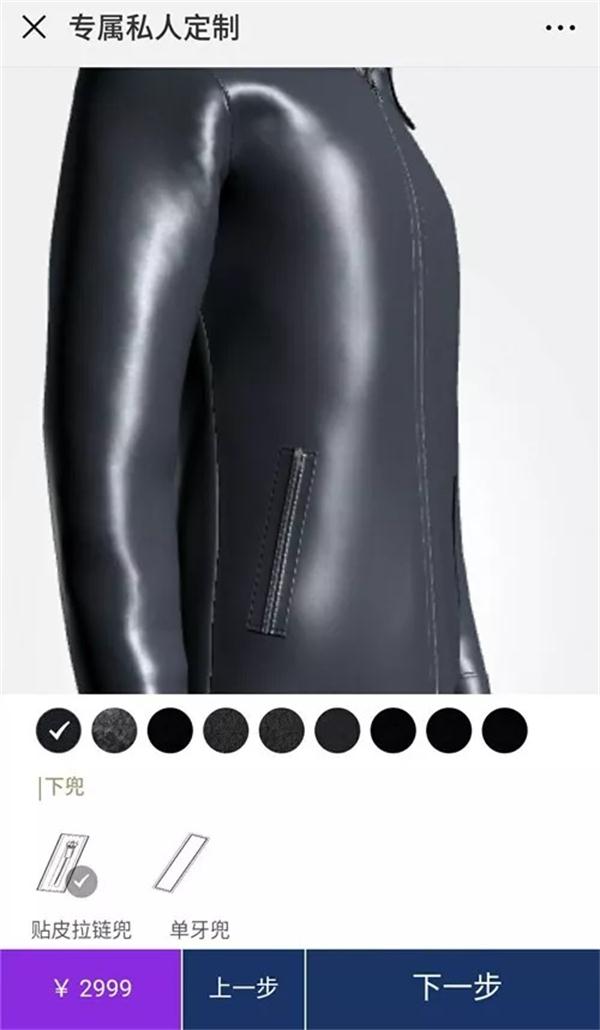The width and height of the screenshot is (600, 1030).
Task: Go back with 上一步
Action: [x=243, y=988]
